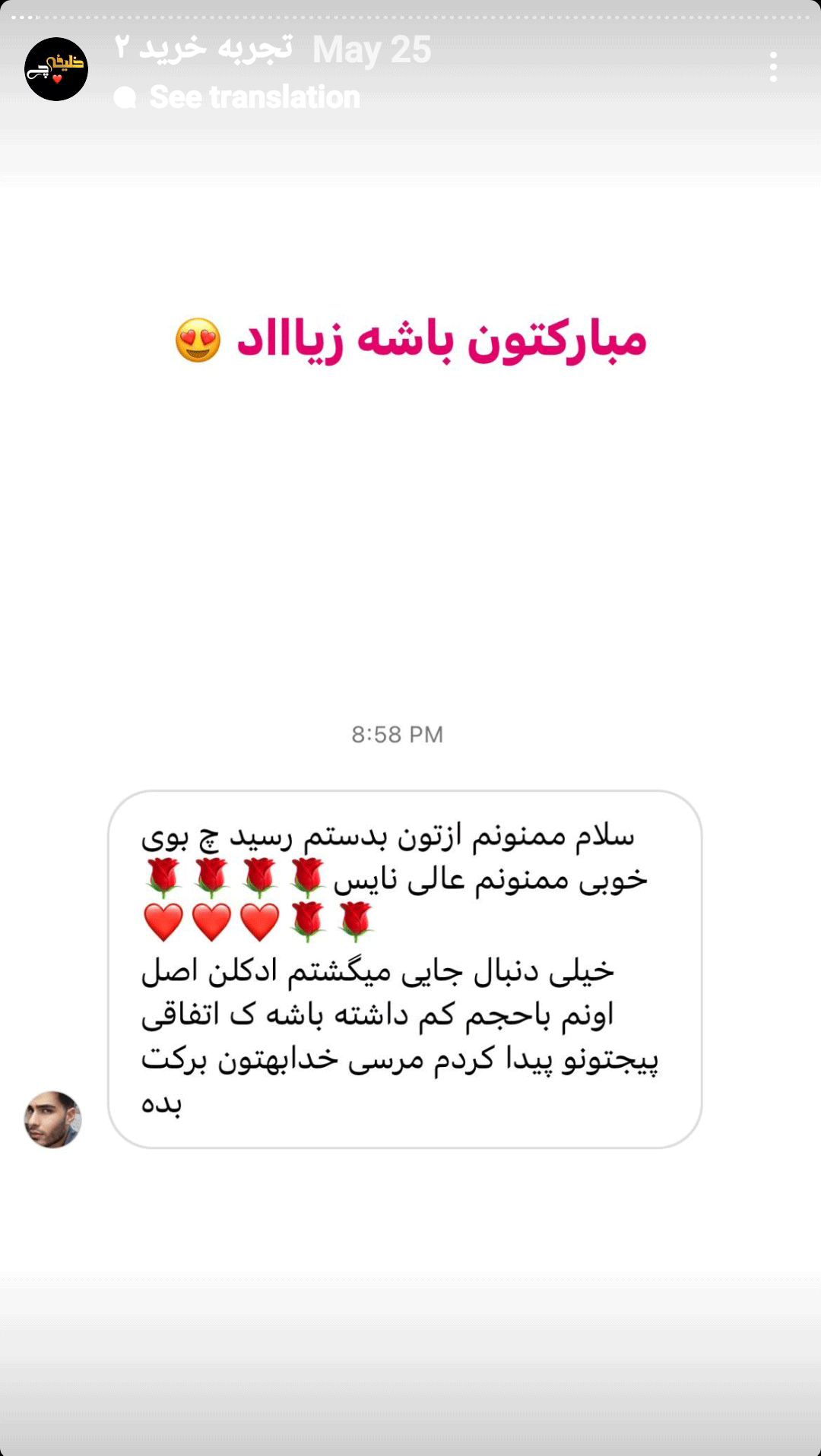Open highlight title تجربه خرید ۲

pyautogui.click(x=204, y=48)
